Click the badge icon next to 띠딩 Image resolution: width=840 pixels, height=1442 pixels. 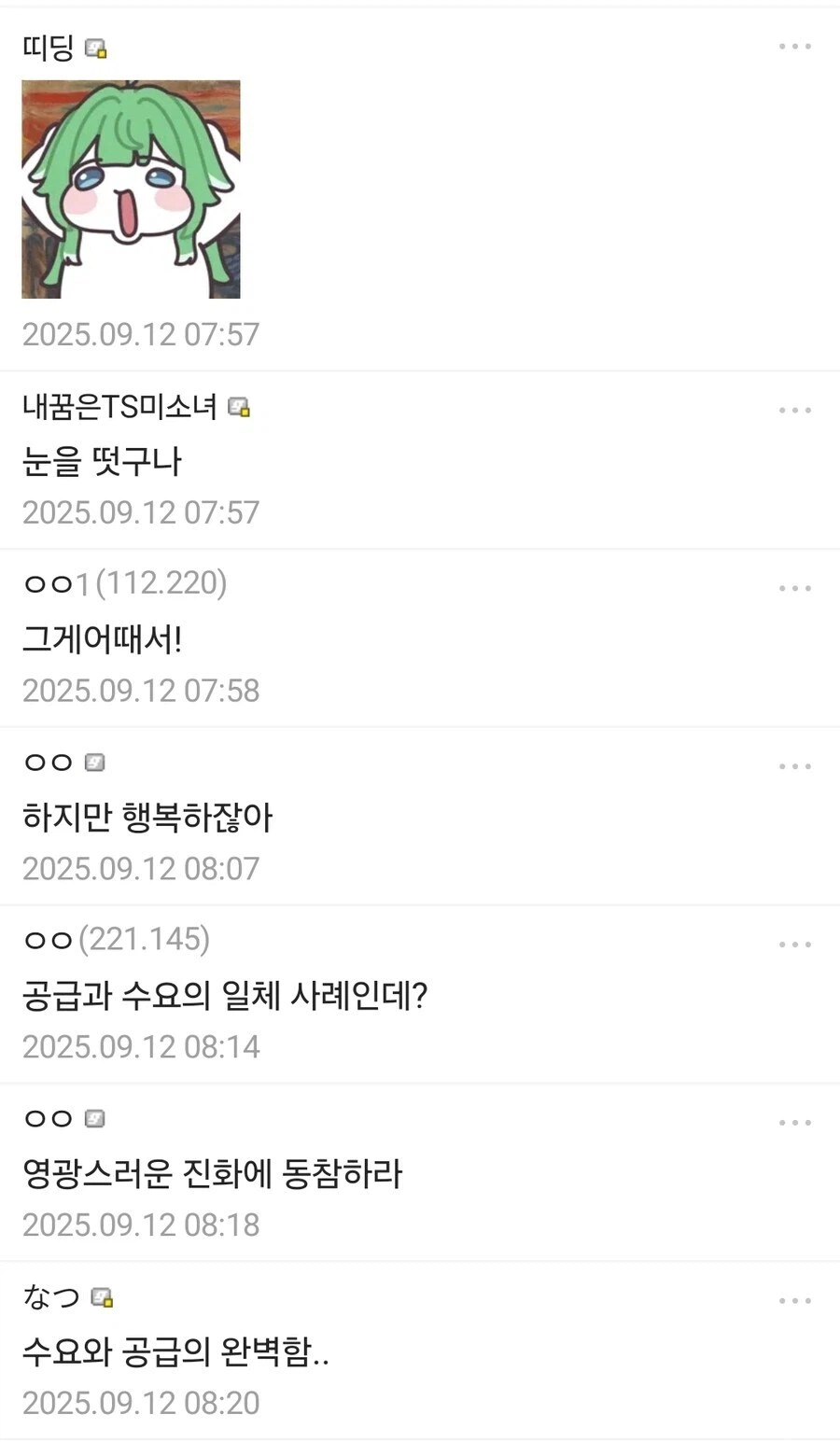(96, 49)
